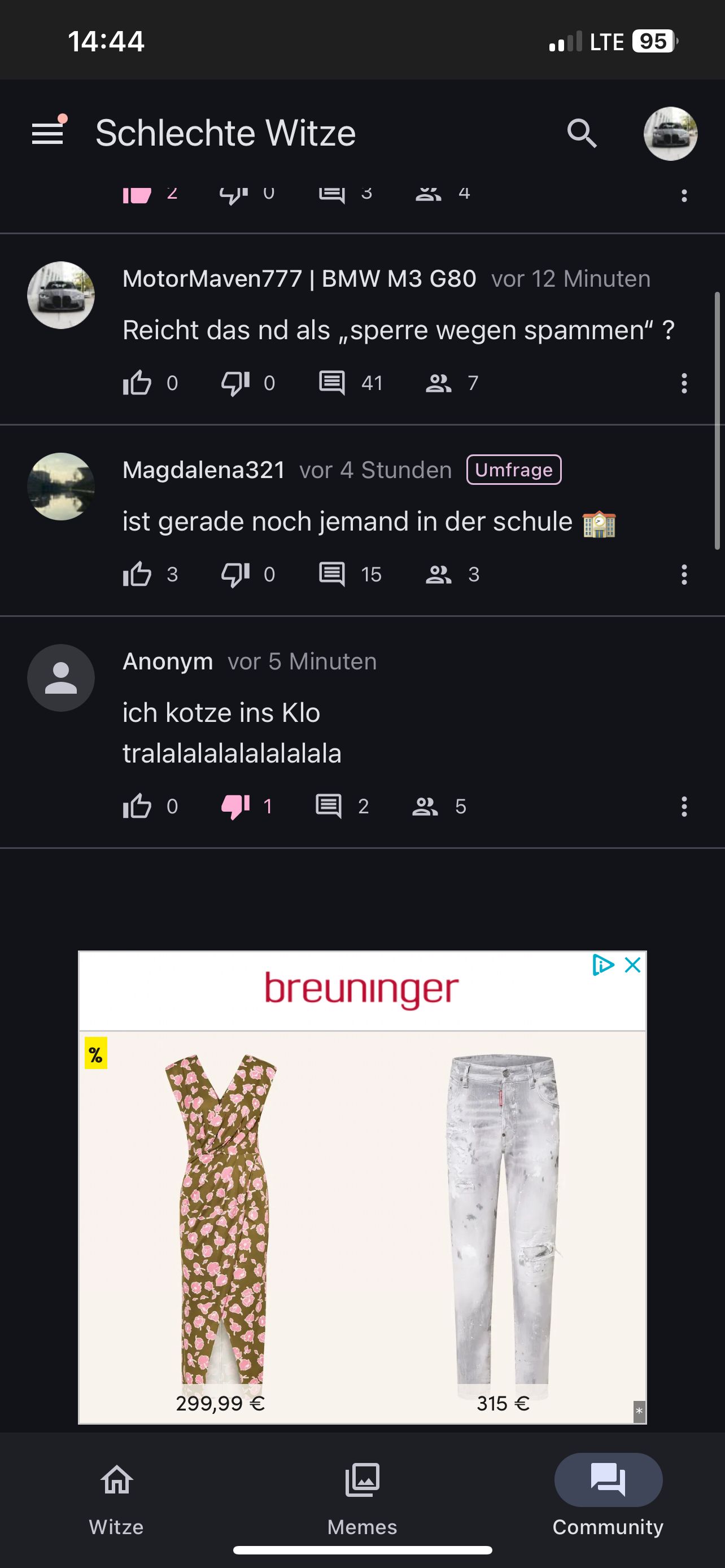725x1568 pixels.
Task: Open the three-dot menu on Magdalena321's post
Action: (684, 574)
